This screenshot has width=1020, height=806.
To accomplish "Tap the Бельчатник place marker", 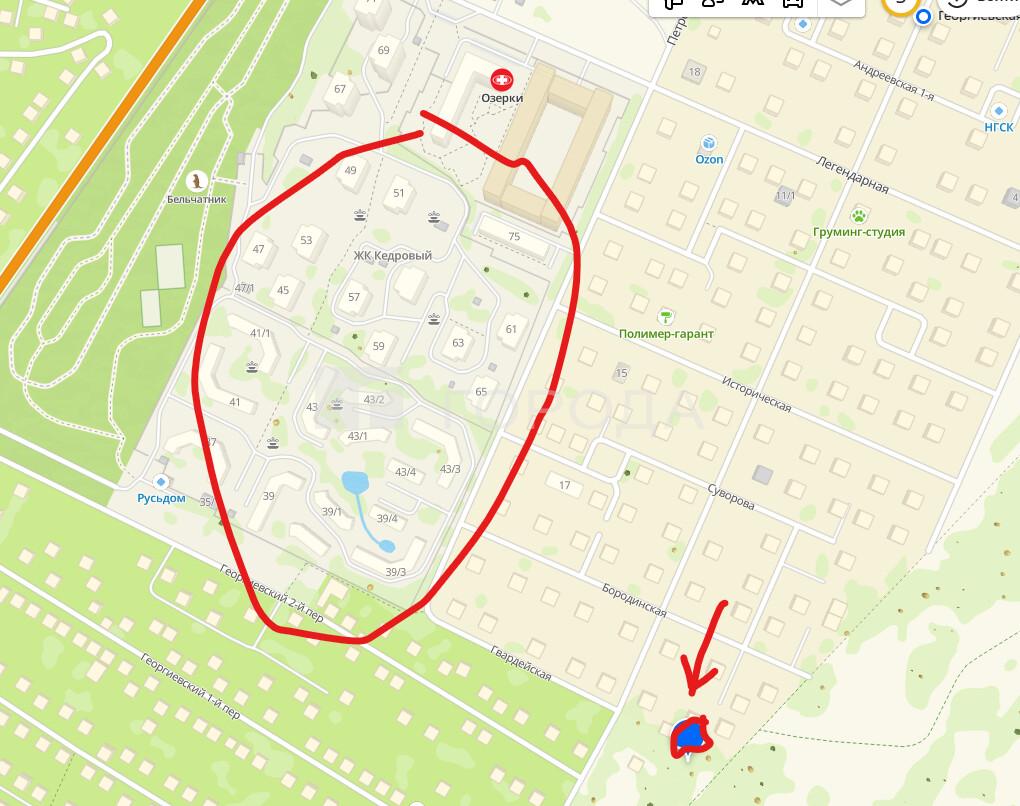I will click(x=198, y=180).
